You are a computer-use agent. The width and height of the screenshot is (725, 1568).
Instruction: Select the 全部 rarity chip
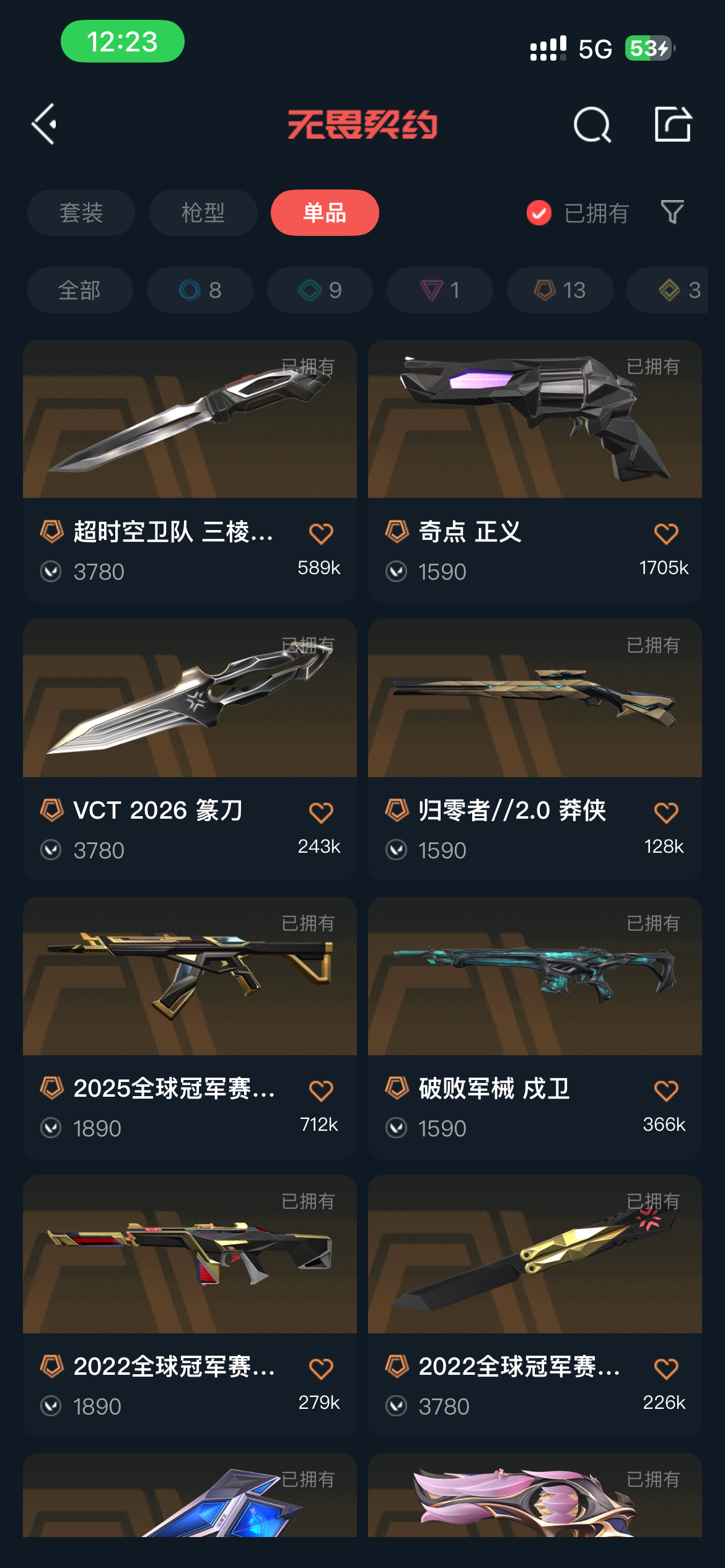click(x=80, y=290)
